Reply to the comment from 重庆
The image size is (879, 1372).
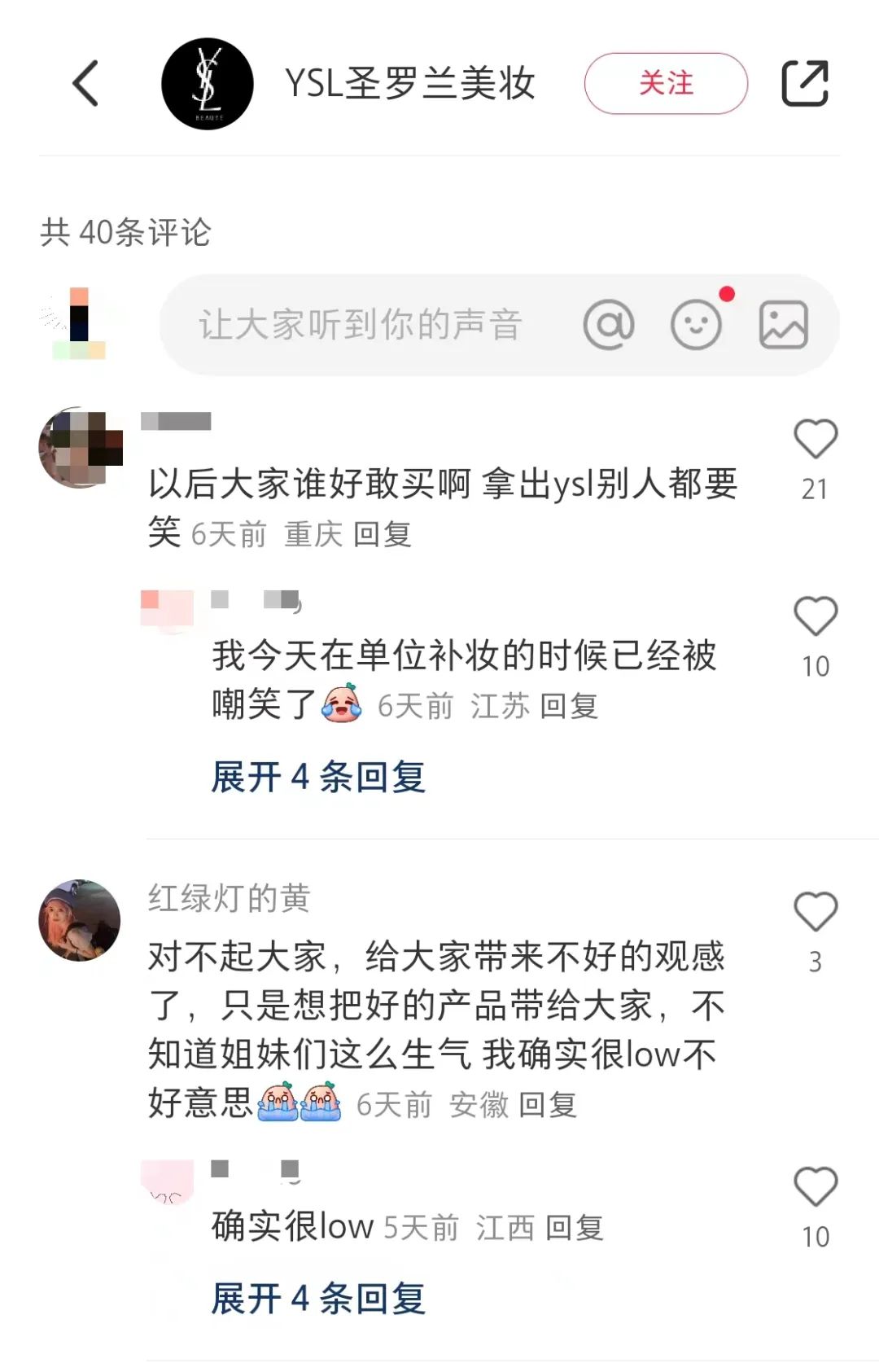point(382,535)
